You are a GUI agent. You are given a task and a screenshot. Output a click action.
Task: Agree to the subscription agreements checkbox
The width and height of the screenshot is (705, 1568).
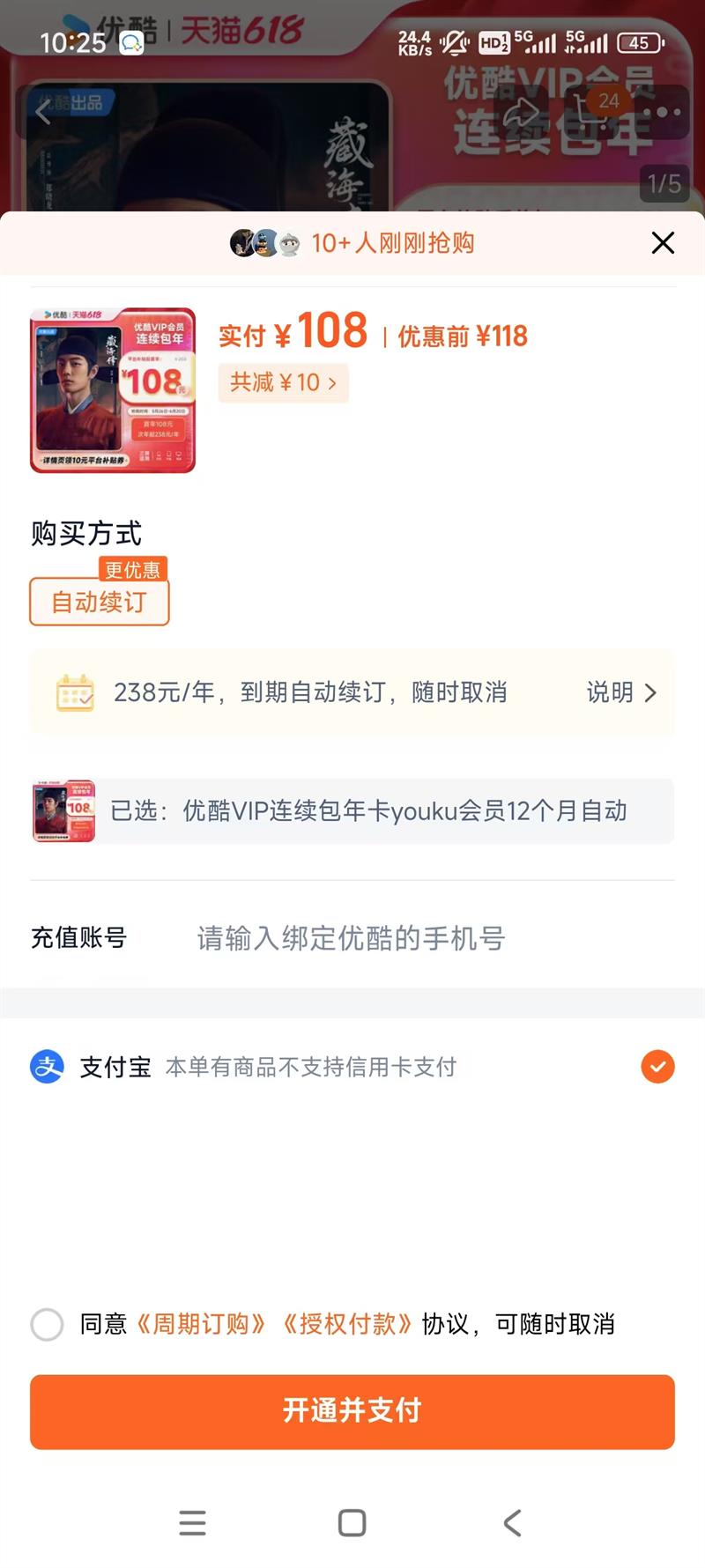(48, 1324)
